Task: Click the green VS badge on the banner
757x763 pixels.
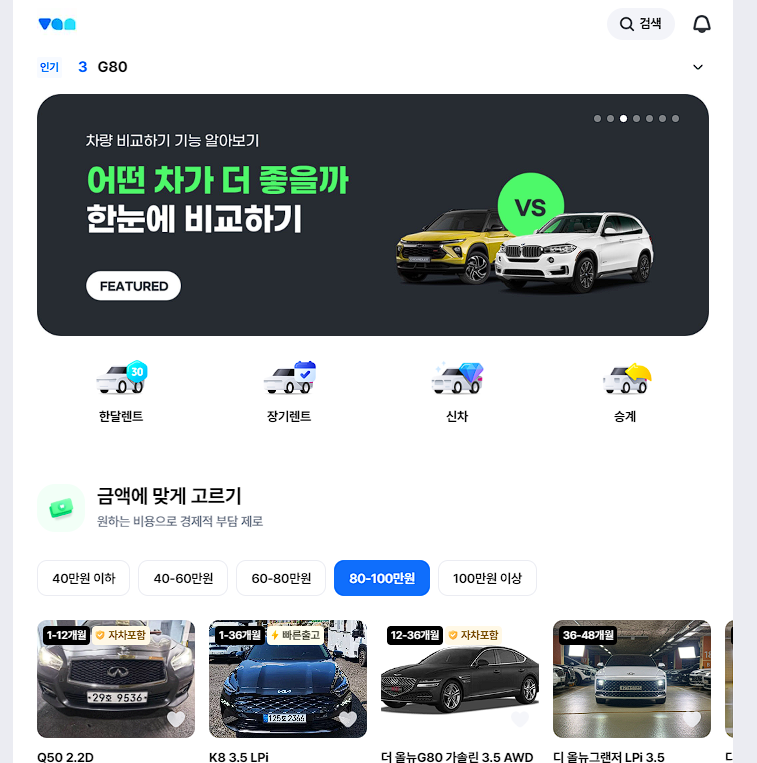Action: tap(531, 205)
